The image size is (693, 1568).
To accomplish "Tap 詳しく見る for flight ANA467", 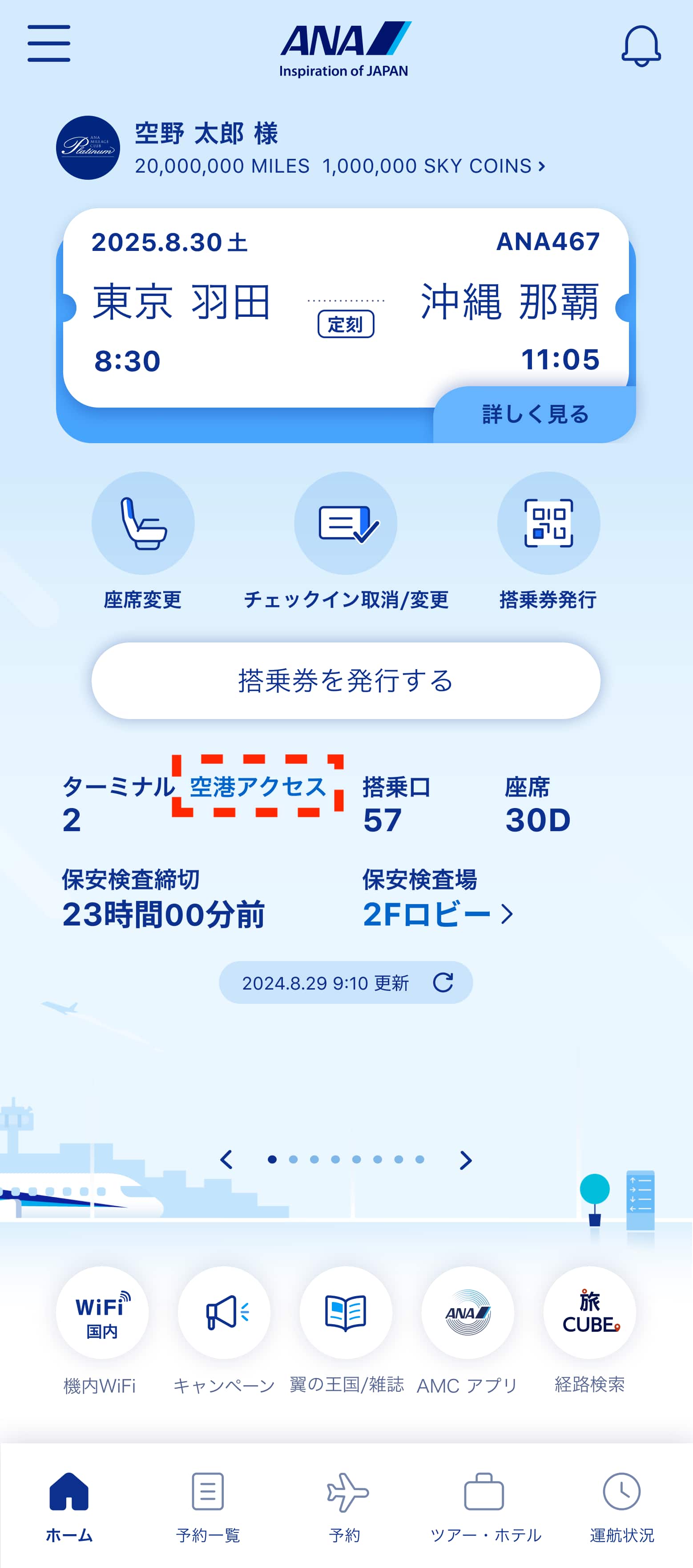I will (534, 414).
